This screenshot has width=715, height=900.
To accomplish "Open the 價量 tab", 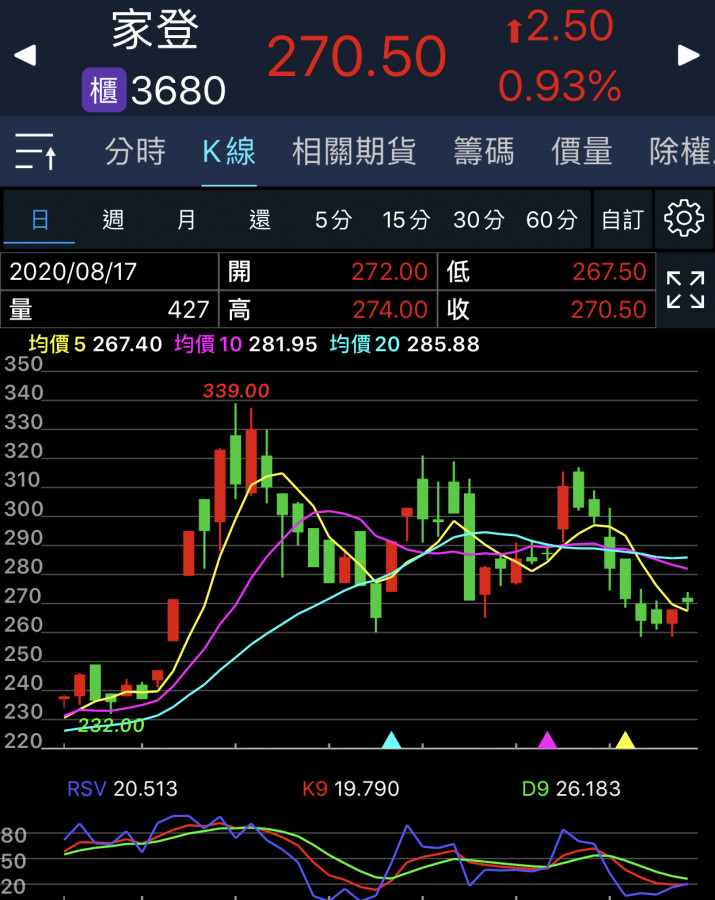I will pyautogui.click(x=581, y=151).
